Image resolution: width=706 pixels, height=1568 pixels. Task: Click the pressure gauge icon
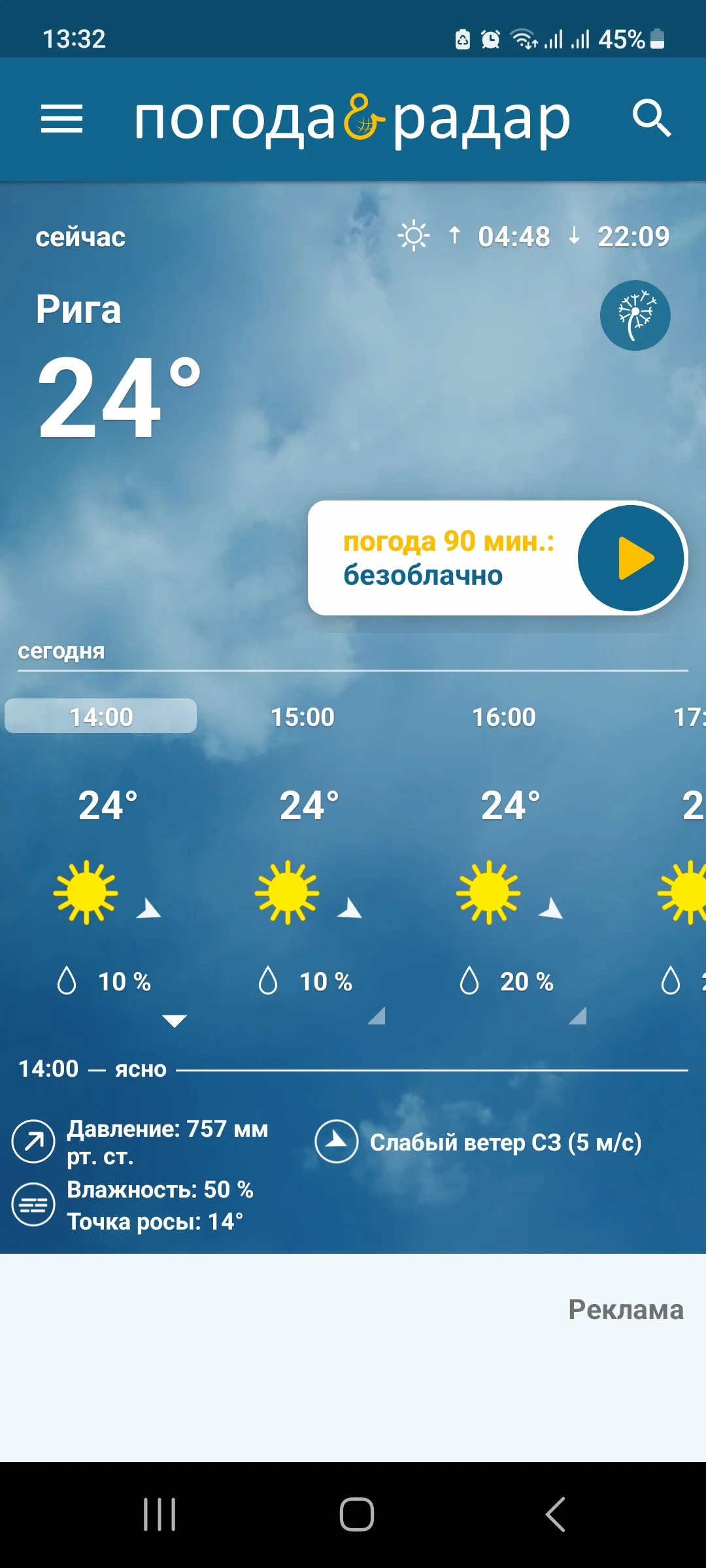33,1140
